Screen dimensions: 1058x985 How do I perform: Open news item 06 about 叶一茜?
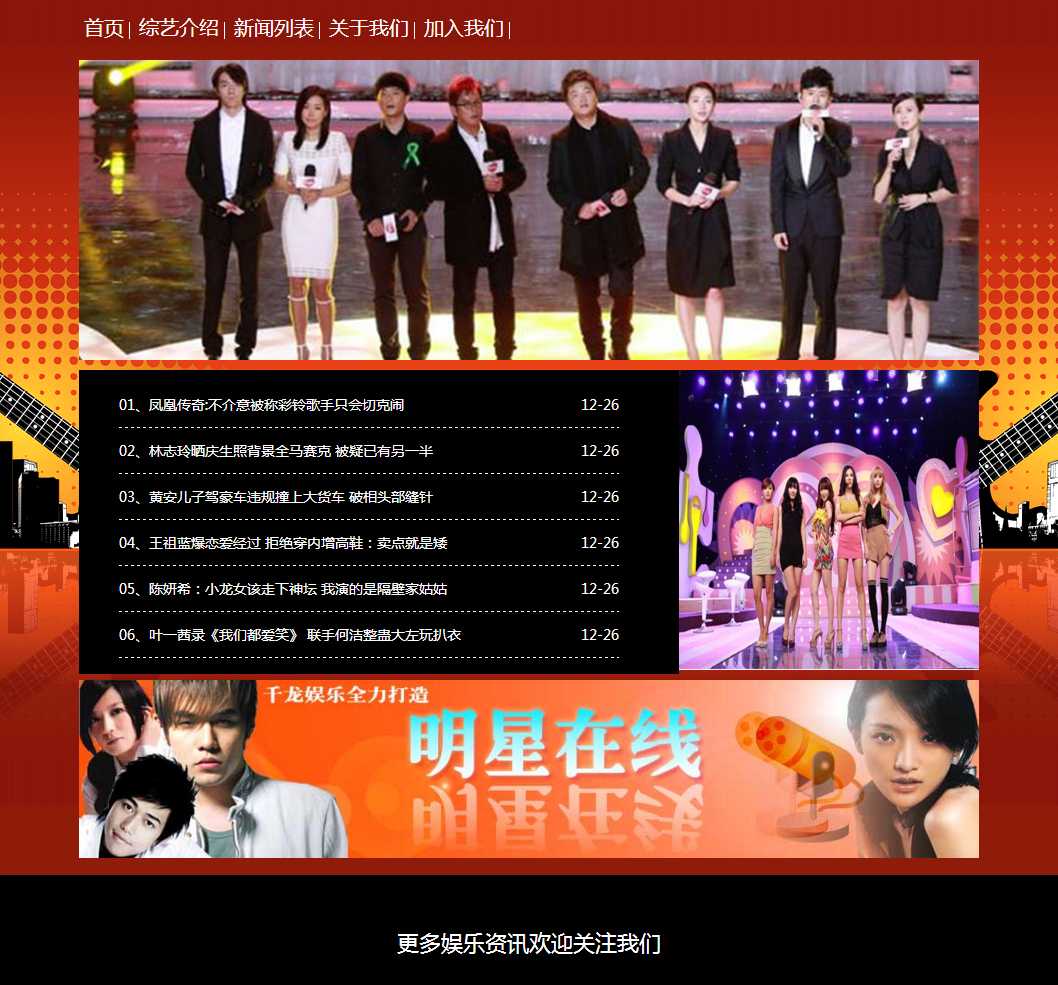click(x=290, y=635)
